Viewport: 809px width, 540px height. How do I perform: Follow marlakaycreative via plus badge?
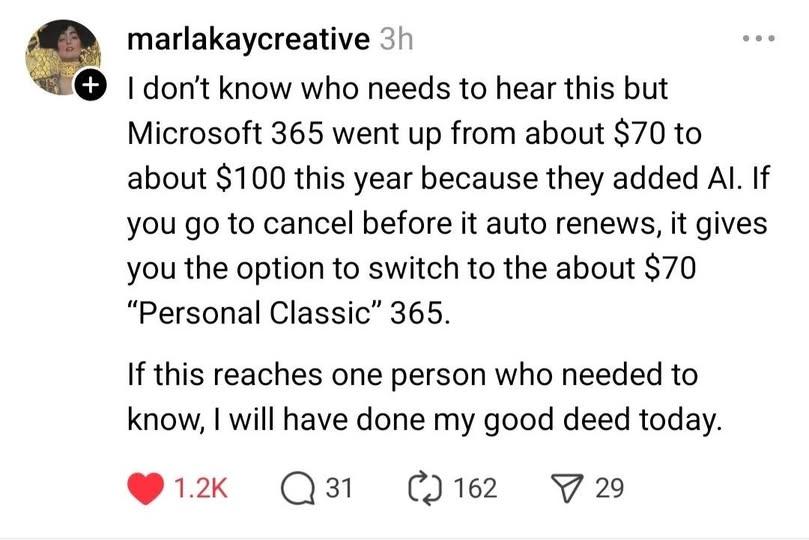click(x=91, y=88)
